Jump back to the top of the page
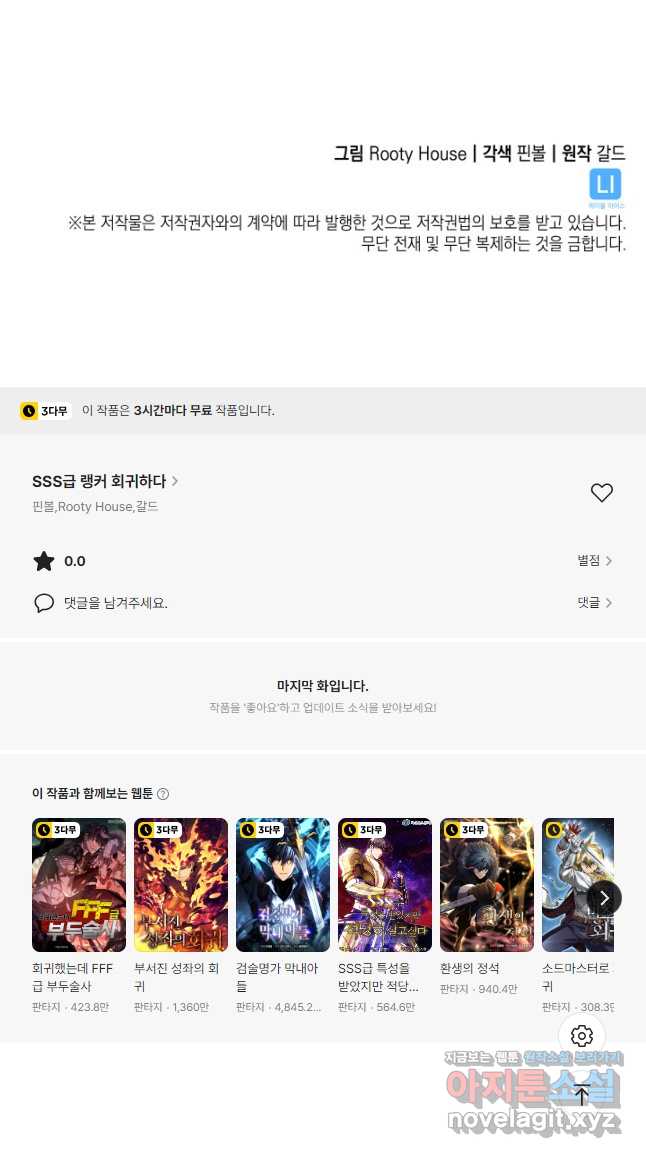646x1158 pixels. click(582, 1095)
